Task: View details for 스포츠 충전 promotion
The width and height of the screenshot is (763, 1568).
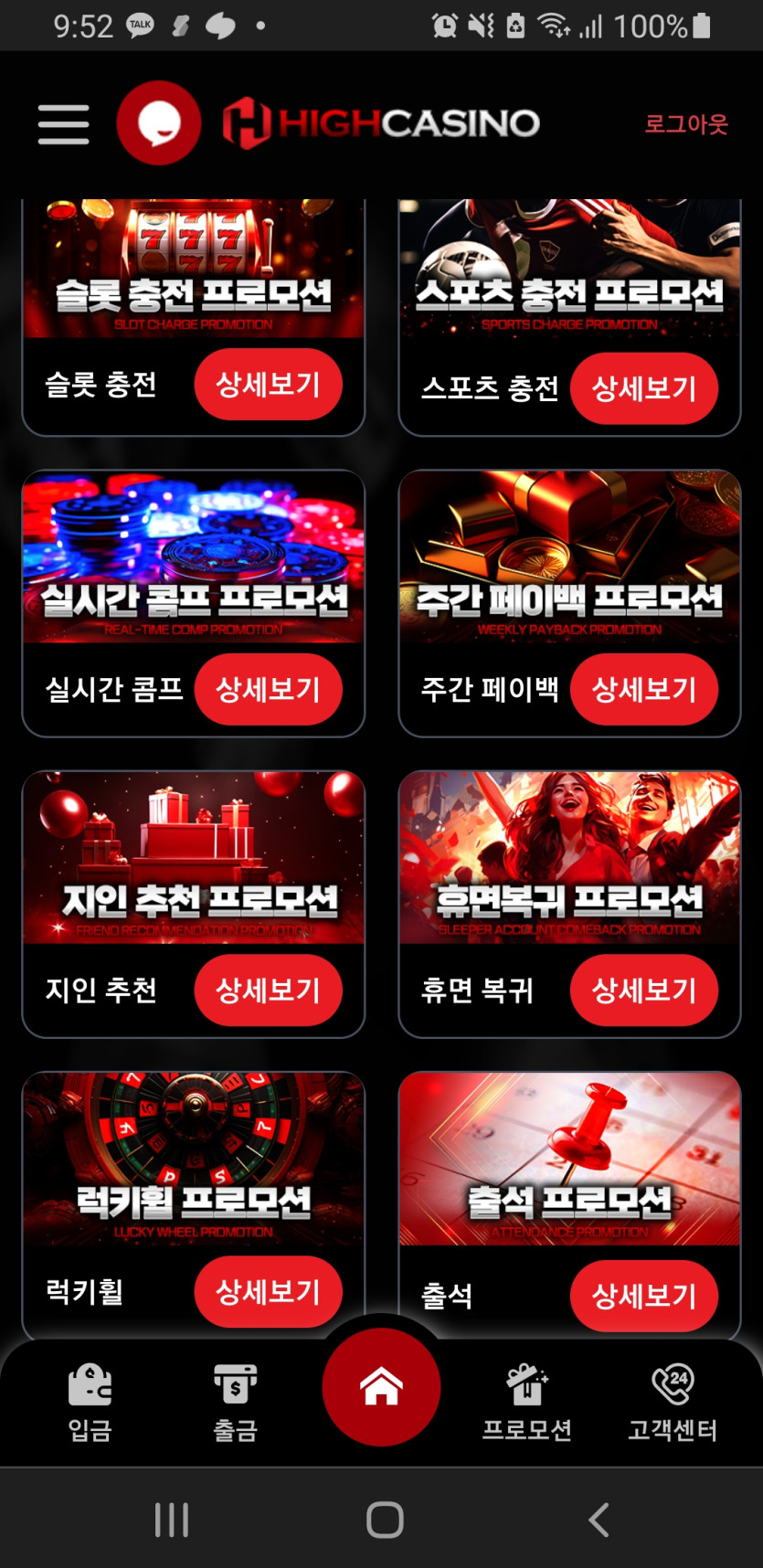Action: click(x=643, y=389)
